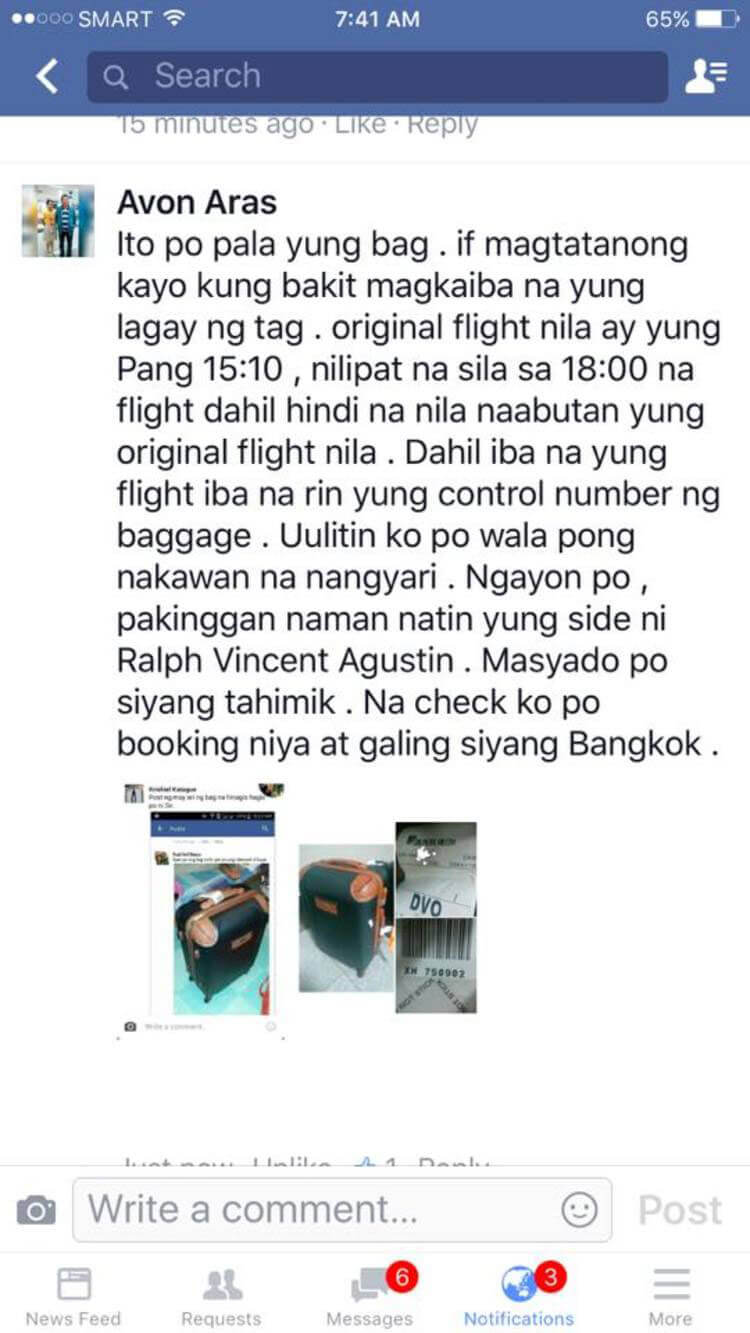Open the More menu tab
This screenshot has width=750, height=1333.
(x=670, y=1296)
